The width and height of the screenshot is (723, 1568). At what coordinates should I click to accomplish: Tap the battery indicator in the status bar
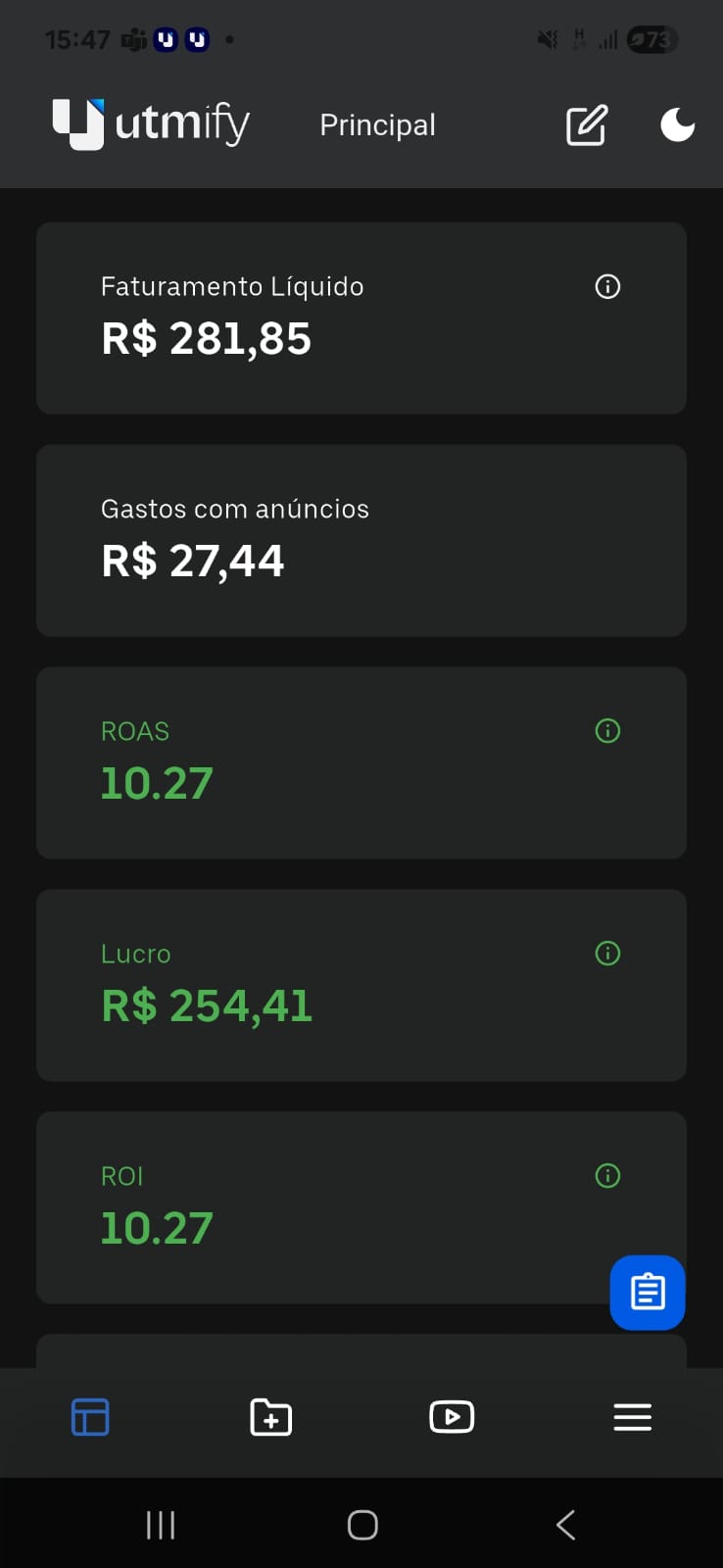tap(662, 39)
